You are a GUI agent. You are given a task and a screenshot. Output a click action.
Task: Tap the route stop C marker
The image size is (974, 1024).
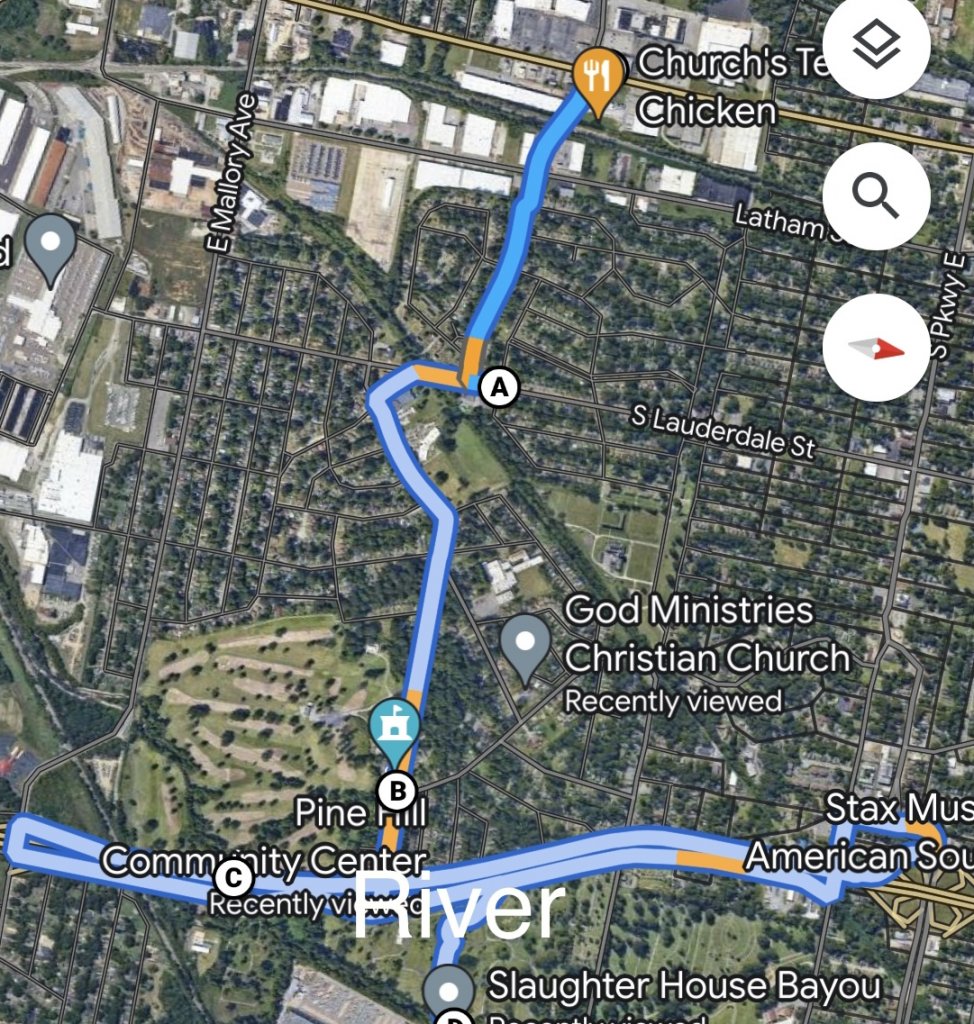[232, 879]
